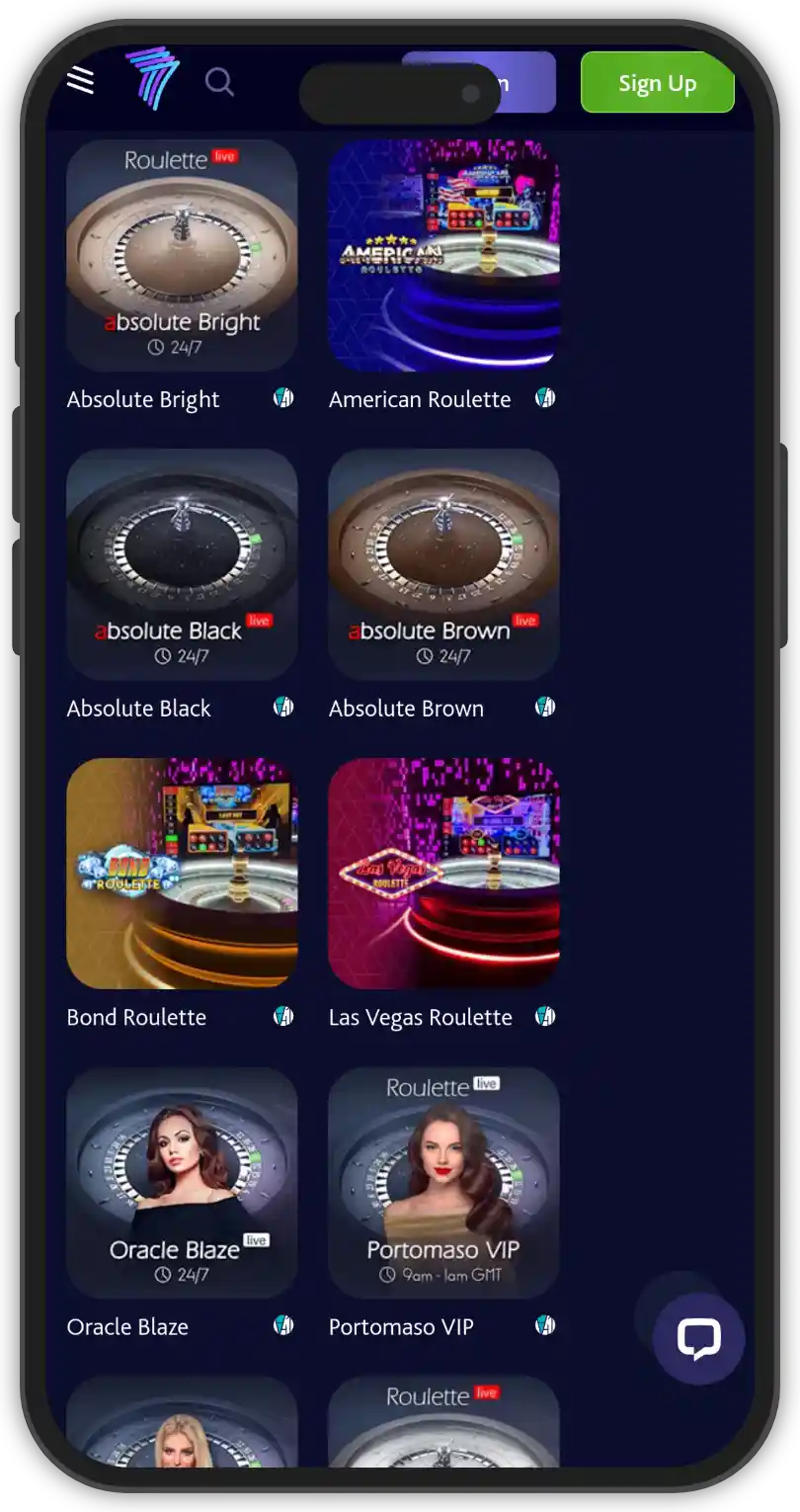Open the hamburger menu

(80, 81)
